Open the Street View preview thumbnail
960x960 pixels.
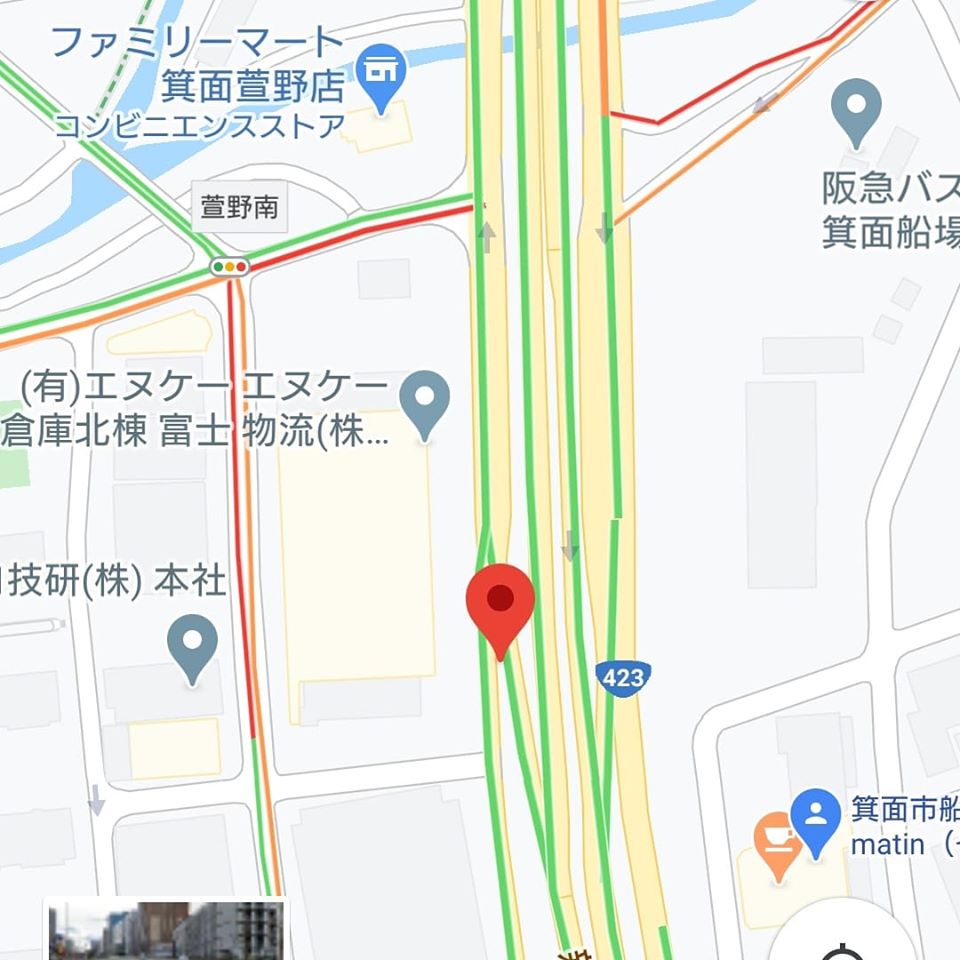168,931
